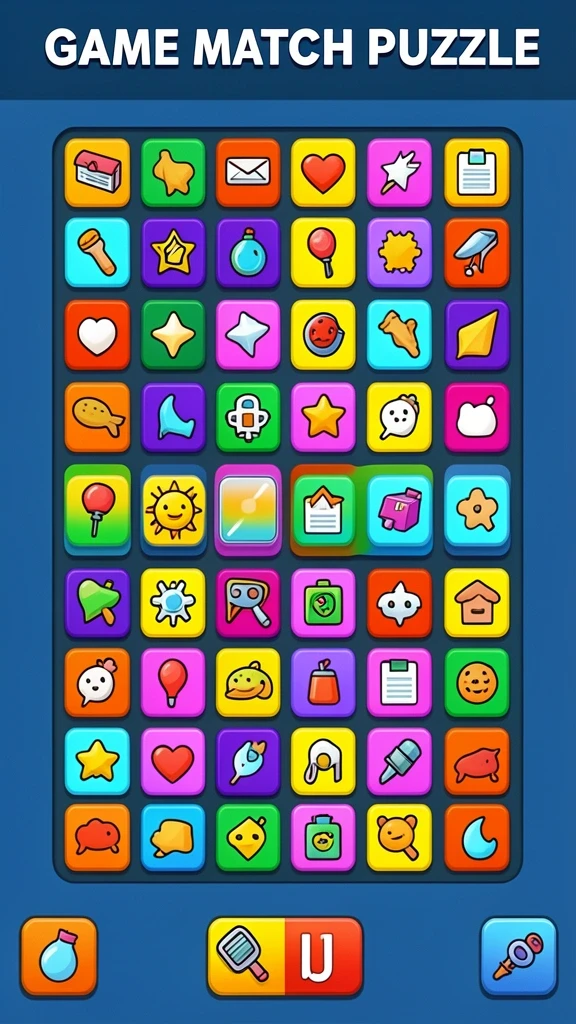Tap the envelope tile on orange background
Viewport: 576px width, 1024px height.
pos(248,172)
